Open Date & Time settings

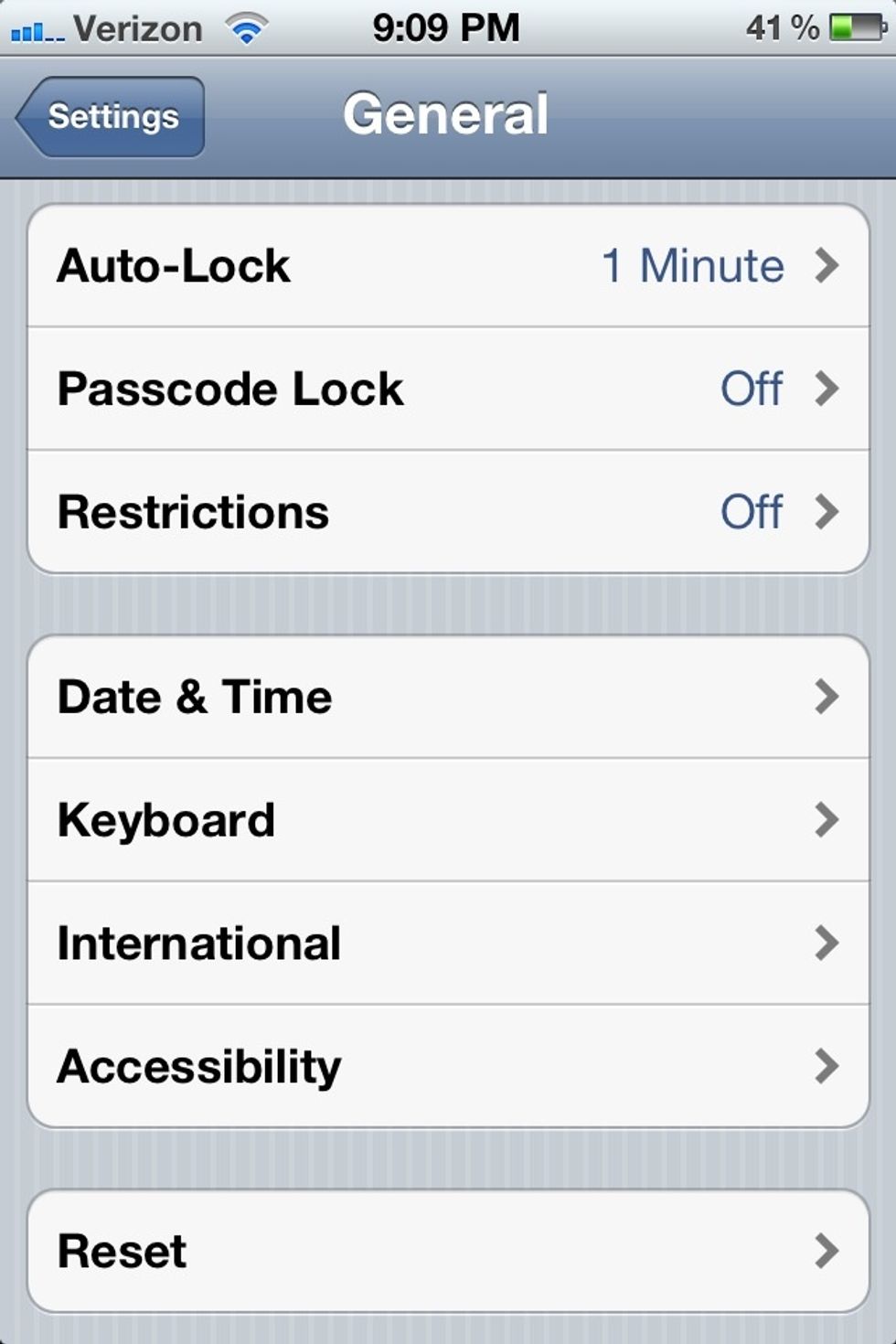448,697
